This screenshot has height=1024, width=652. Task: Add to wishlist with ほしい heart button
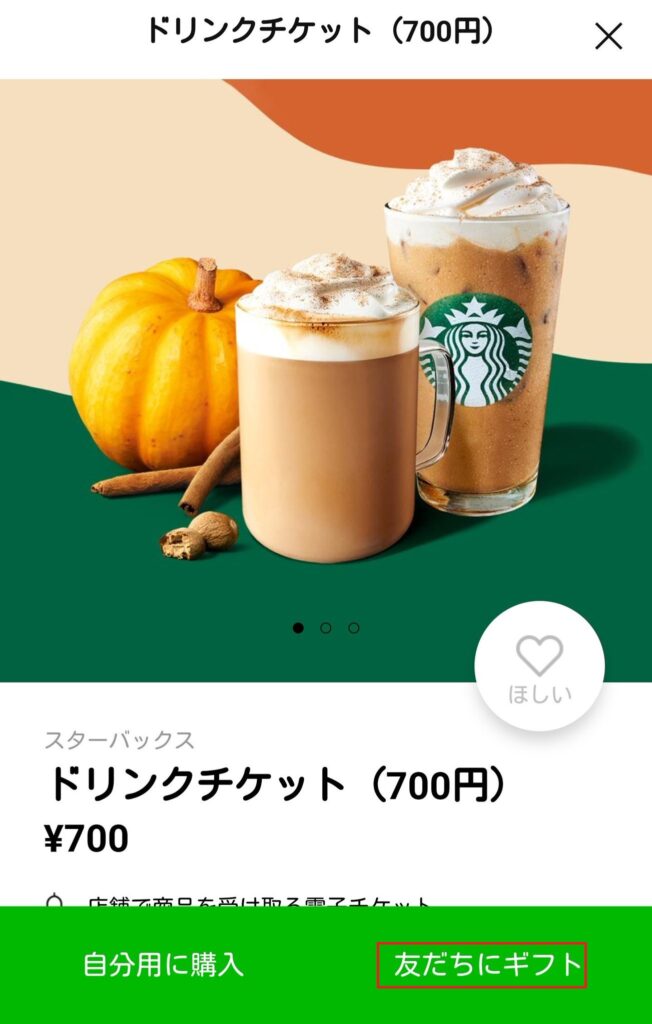point(539,666)
